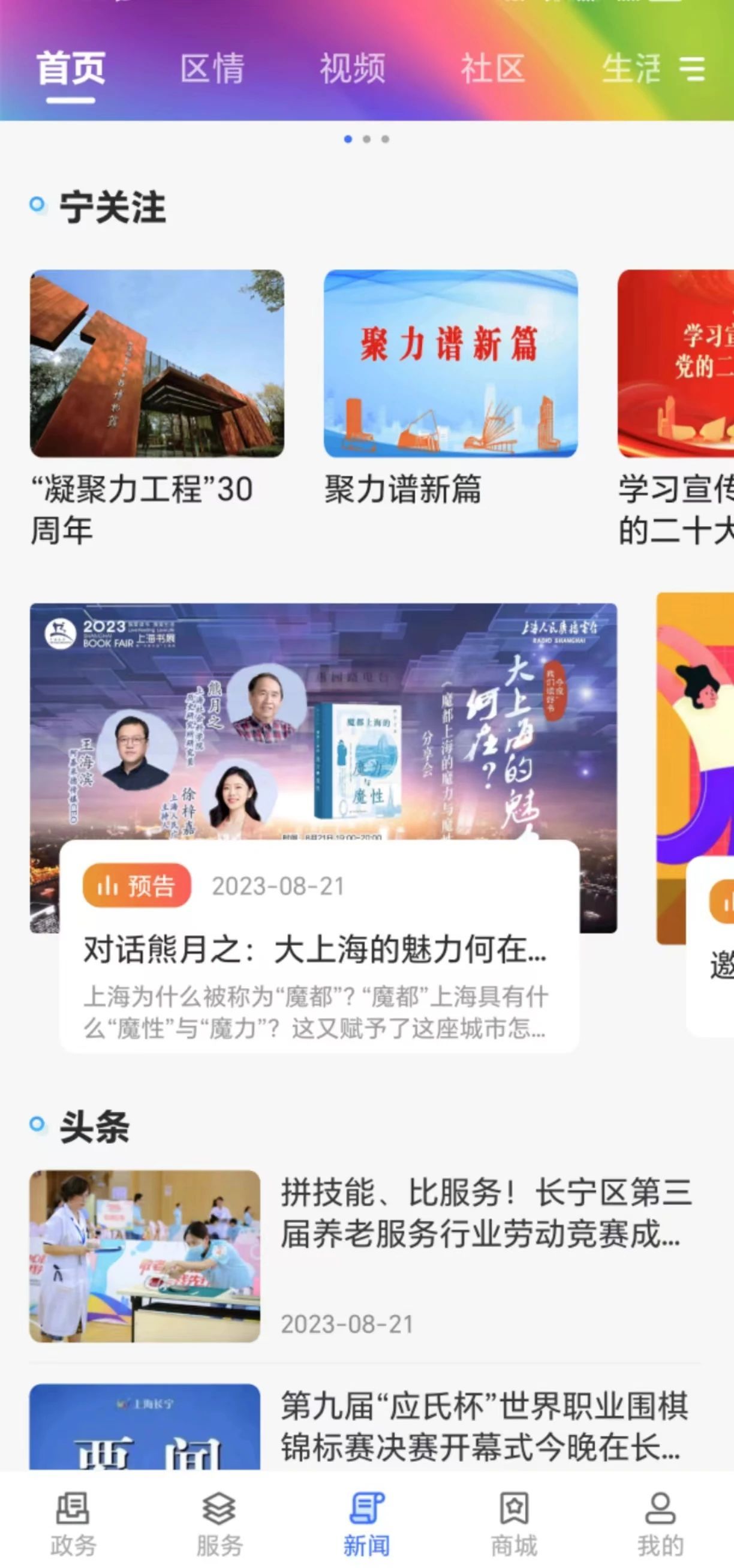The width and height of the screenshot is (734, 1568).
Task: Select the 首页 top tab
Action: coord(71,68)
